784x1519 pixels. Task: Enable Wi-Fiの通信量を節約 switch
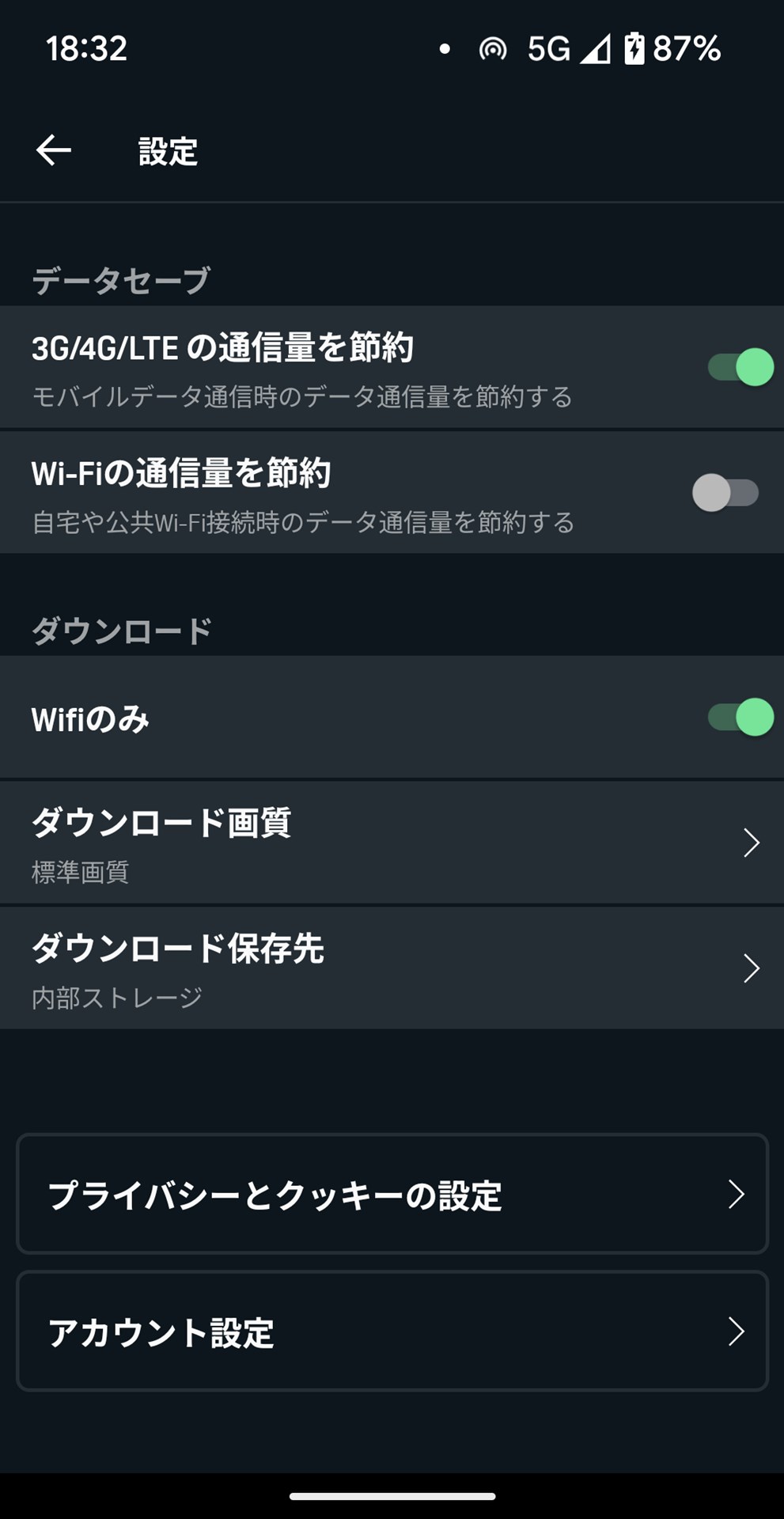click(725, 492)
